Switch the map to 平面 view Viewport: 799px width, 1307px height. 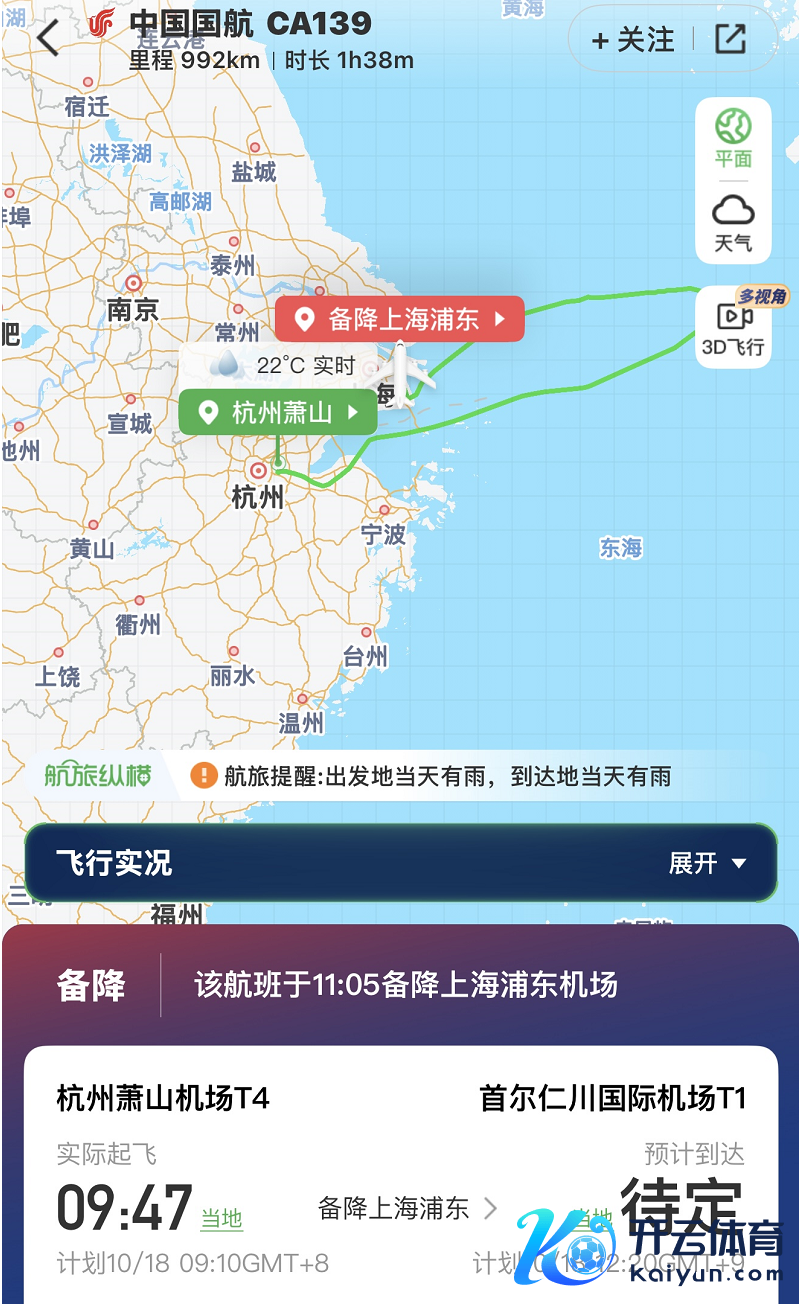[732, 138]
